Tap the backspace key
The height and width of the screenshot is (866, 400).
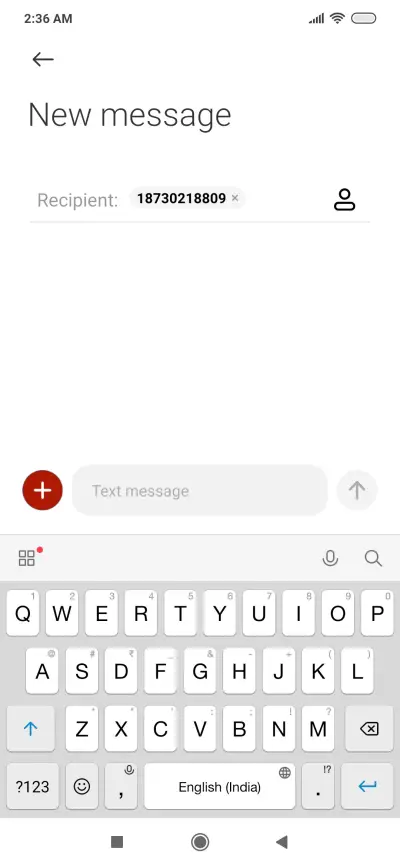369,729
